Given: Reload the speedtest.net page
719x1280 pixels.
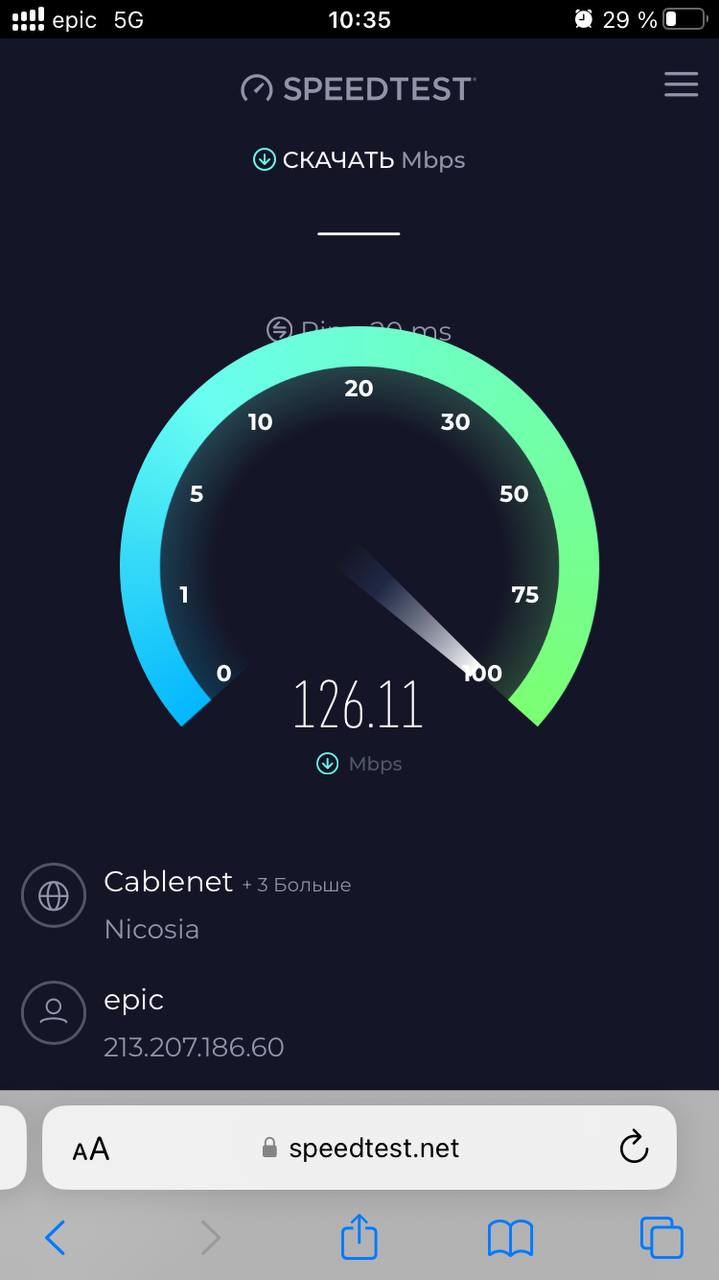Looking at the screenshot, I should coord(634,1147).
